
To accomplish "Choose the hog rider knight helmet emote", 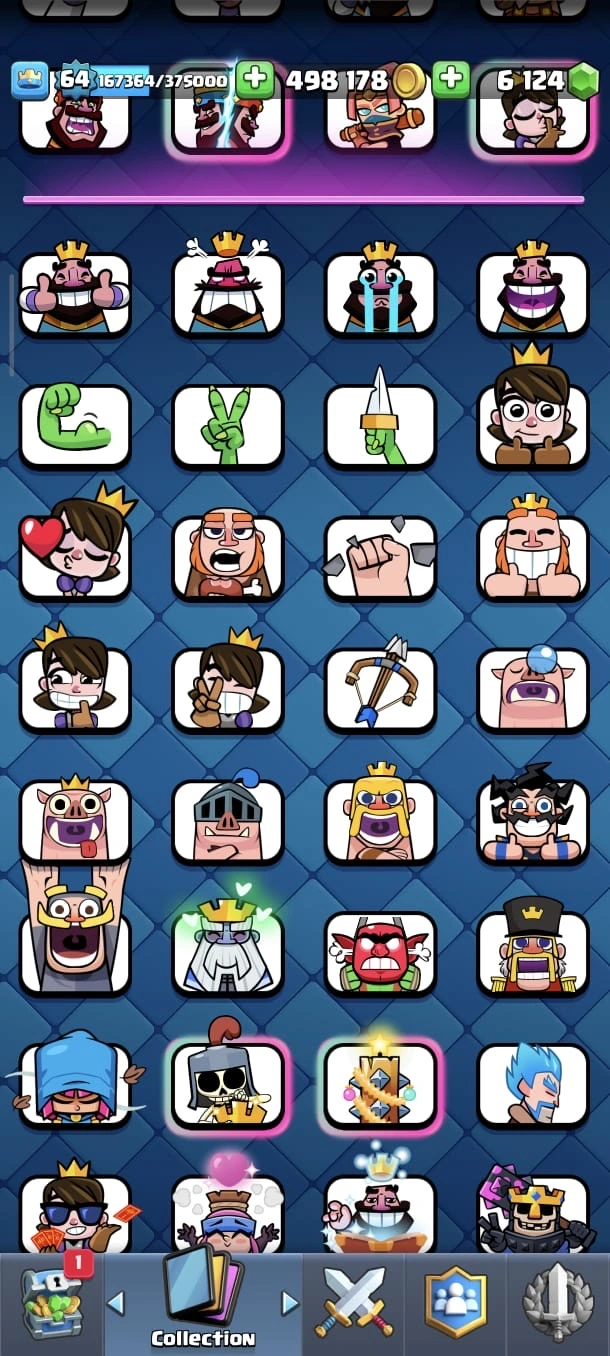I will [228, 820].
